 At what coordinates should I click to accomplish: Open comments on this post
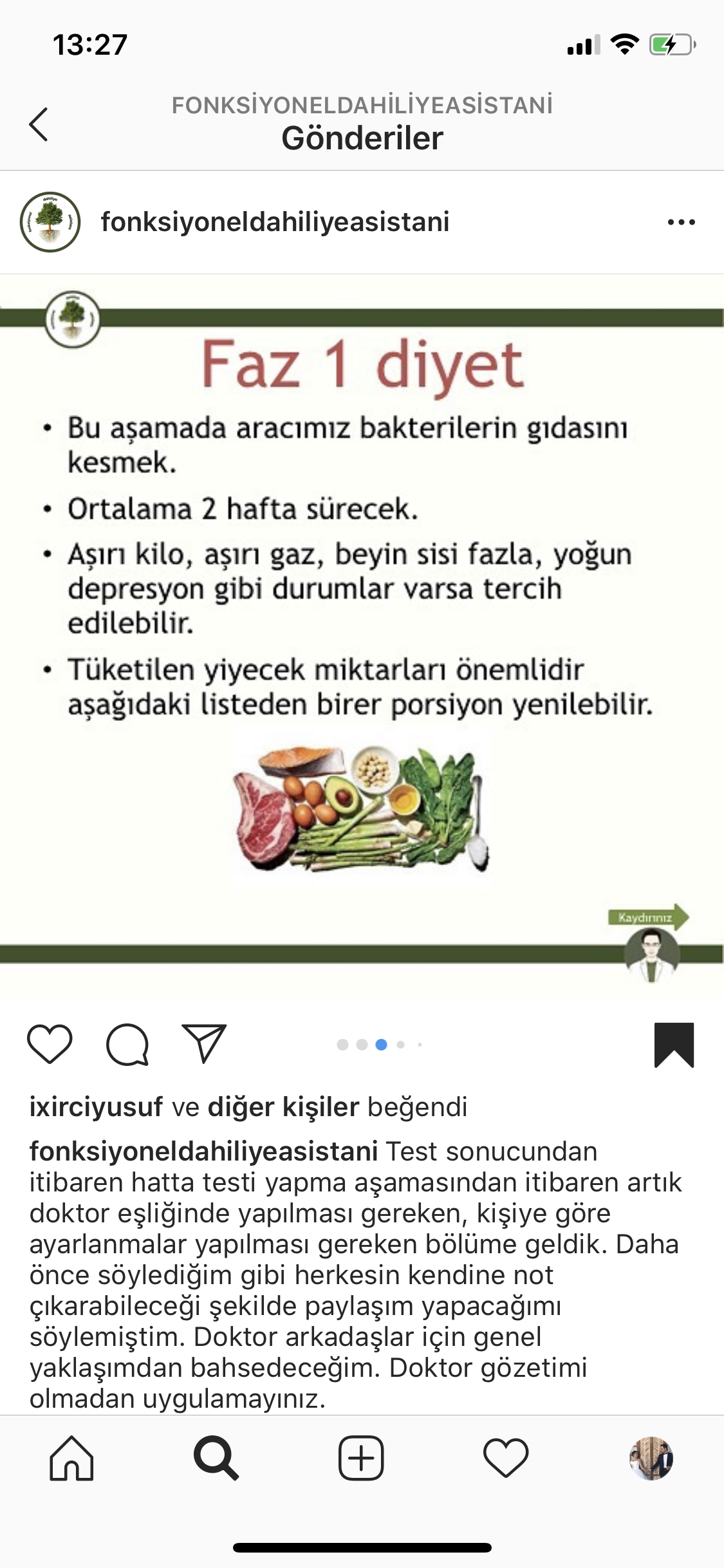click(x=127, y=1044)
